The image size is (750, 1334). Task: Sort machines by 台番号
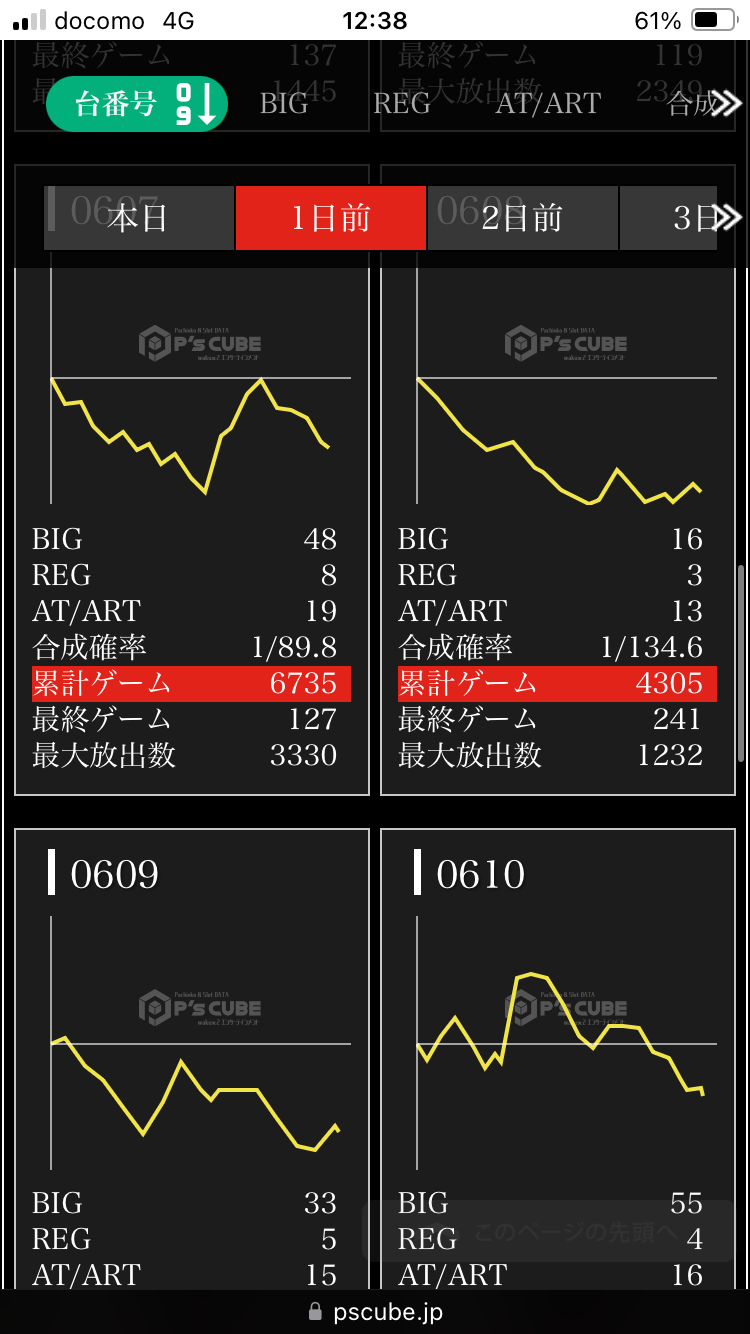pyautogui.click(x=137, y=103)
